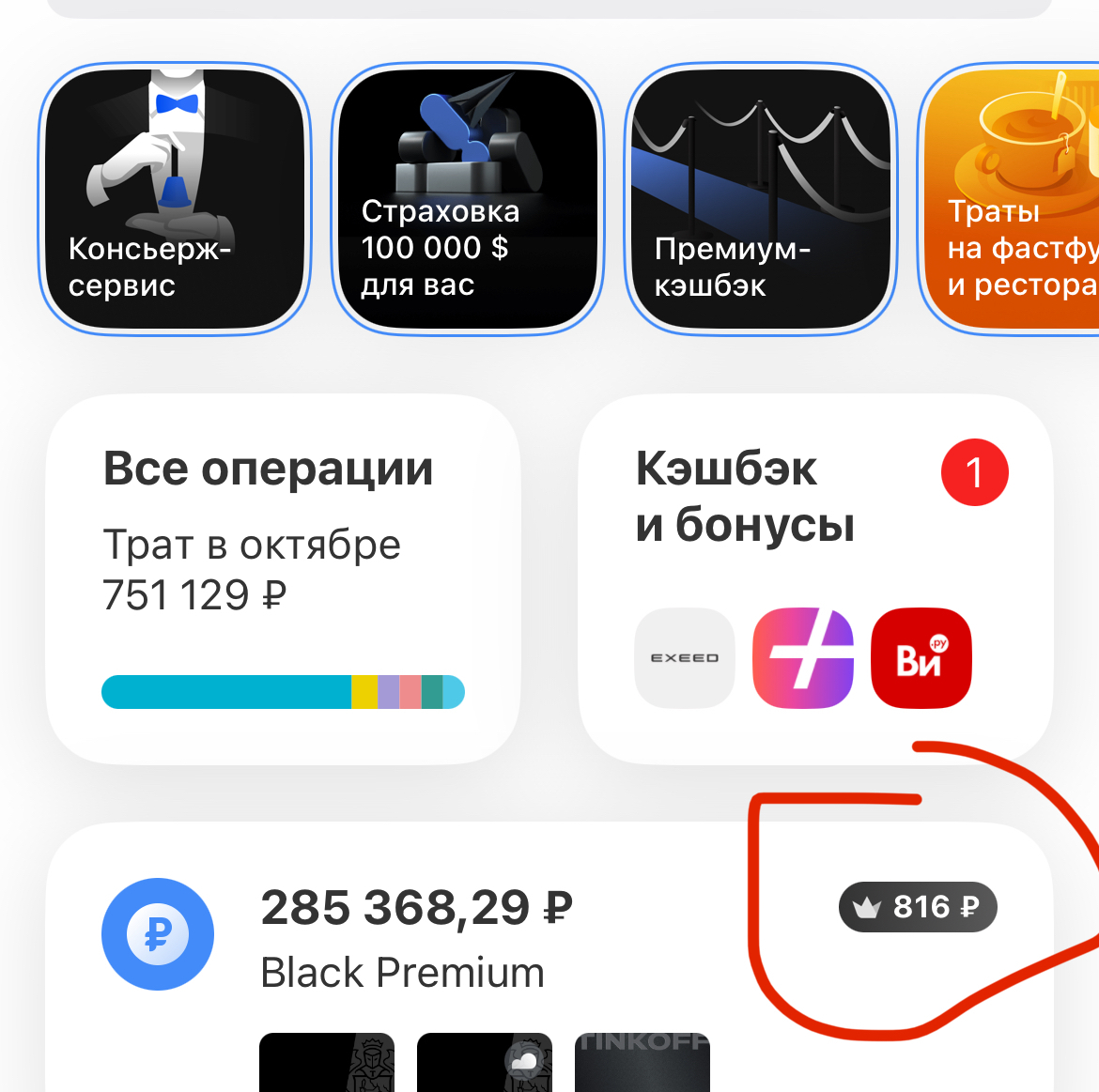
Task: Open the Страховка 100 000 $ story
Action: pos(468,199)
